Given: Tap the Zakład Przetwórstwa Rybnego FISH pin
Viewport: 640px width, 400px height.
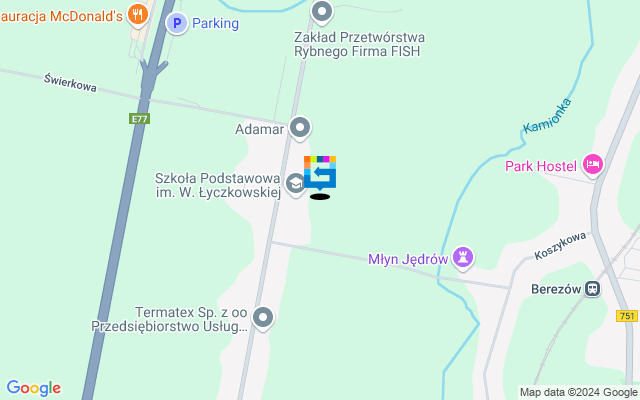Looking at the screenshot, I should [x=322, y=13].
